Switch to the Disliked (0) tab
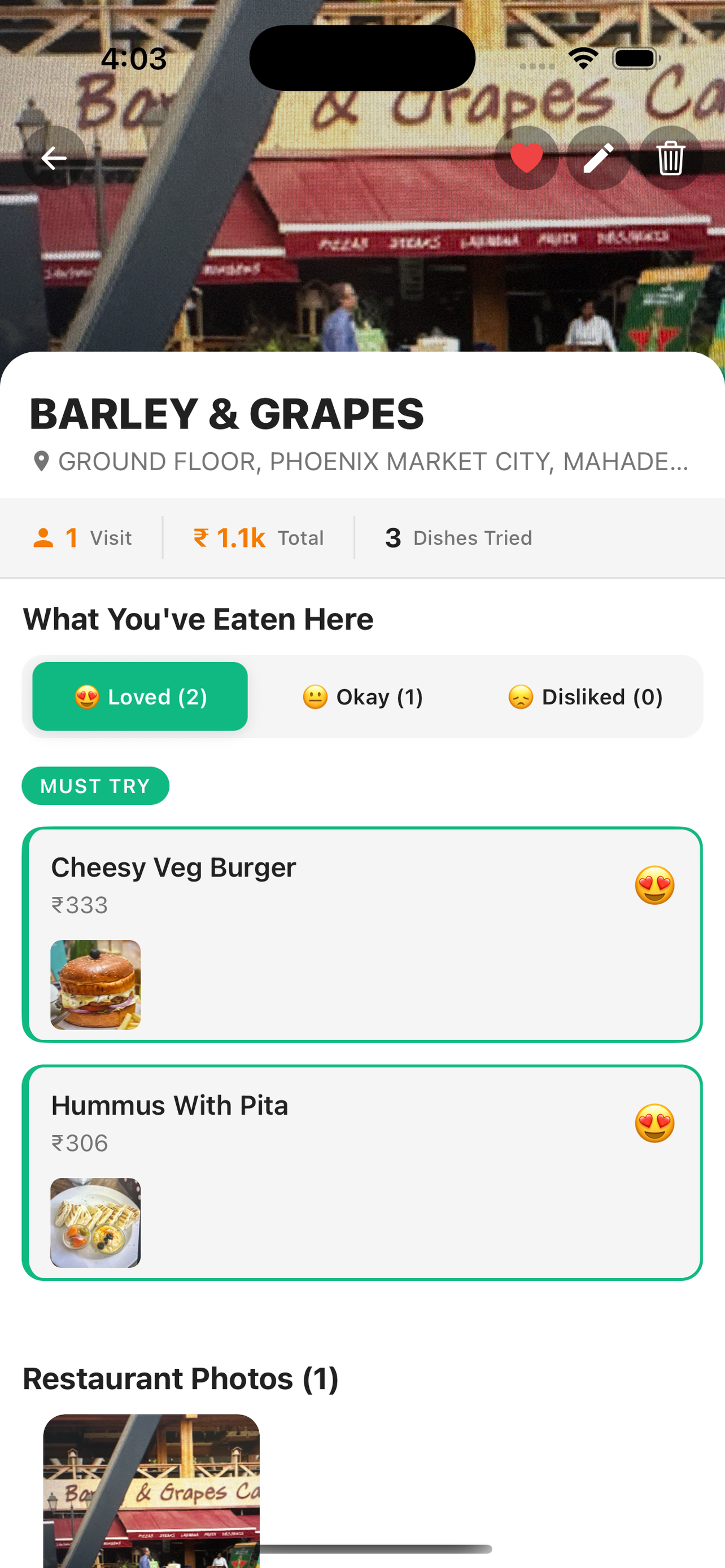Viewport: 725px width, 1568px height. 585,697
